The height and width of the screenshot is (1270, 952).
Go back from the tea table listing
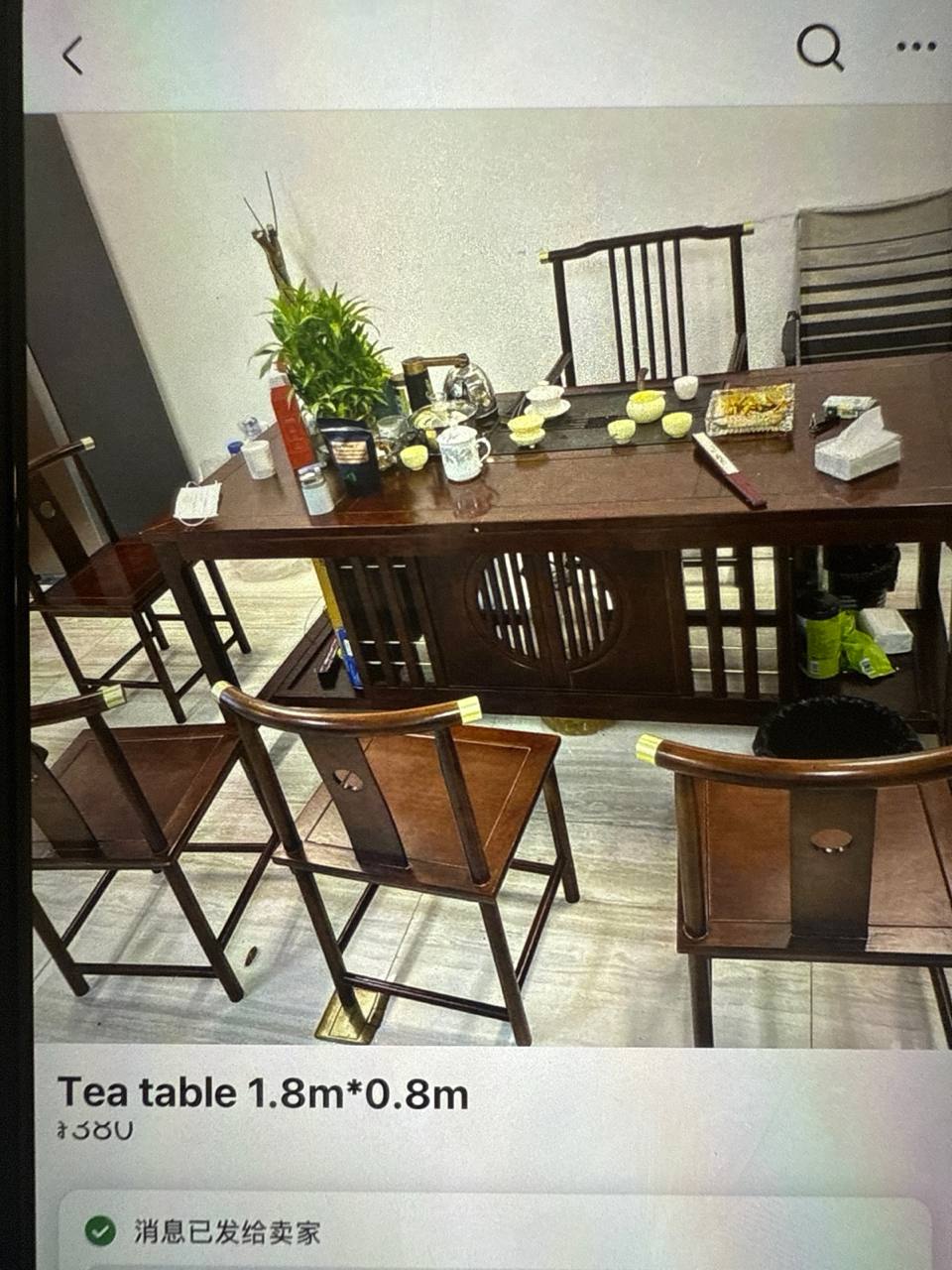pos(72,56)
